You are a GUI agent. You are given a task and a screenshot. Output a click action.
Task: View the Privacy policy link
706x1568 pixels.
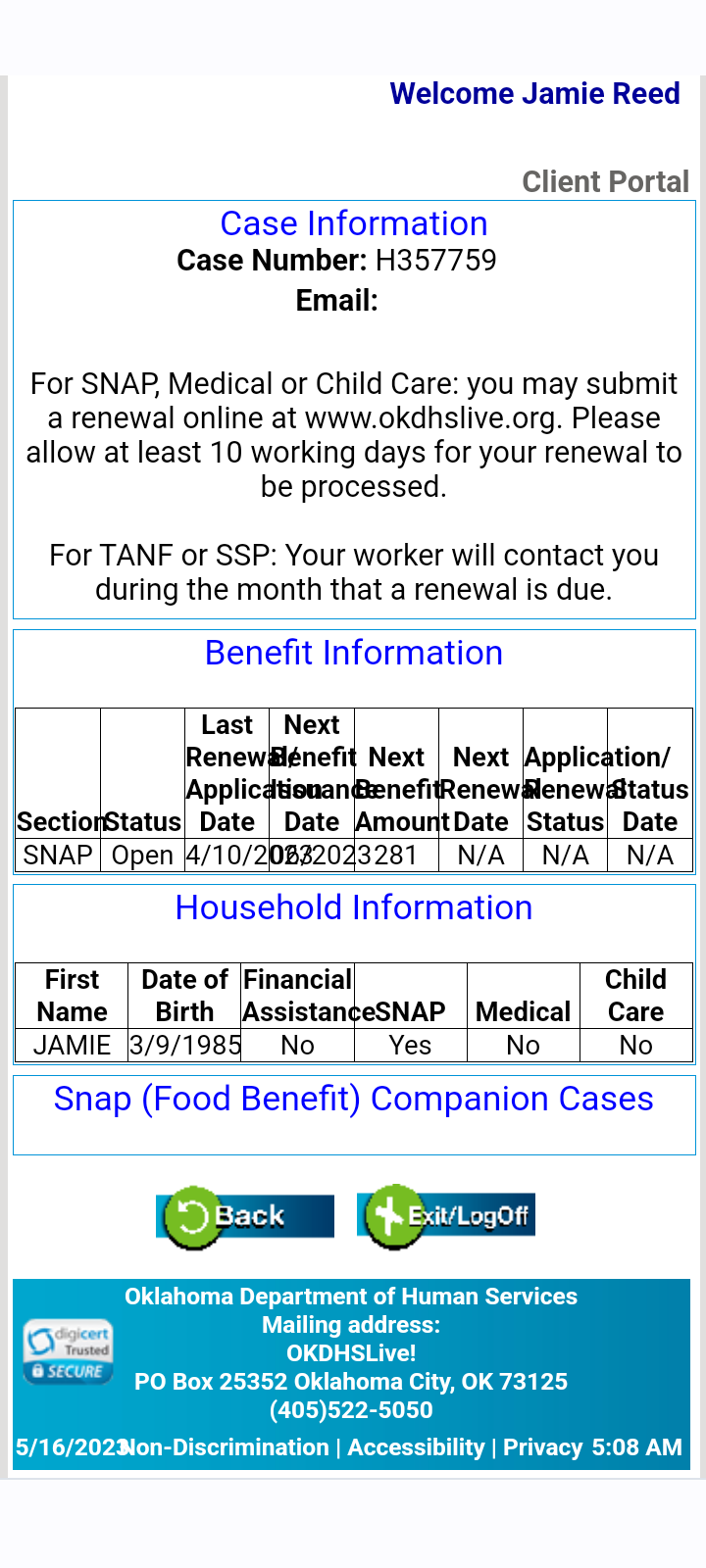pos(542,1447)
